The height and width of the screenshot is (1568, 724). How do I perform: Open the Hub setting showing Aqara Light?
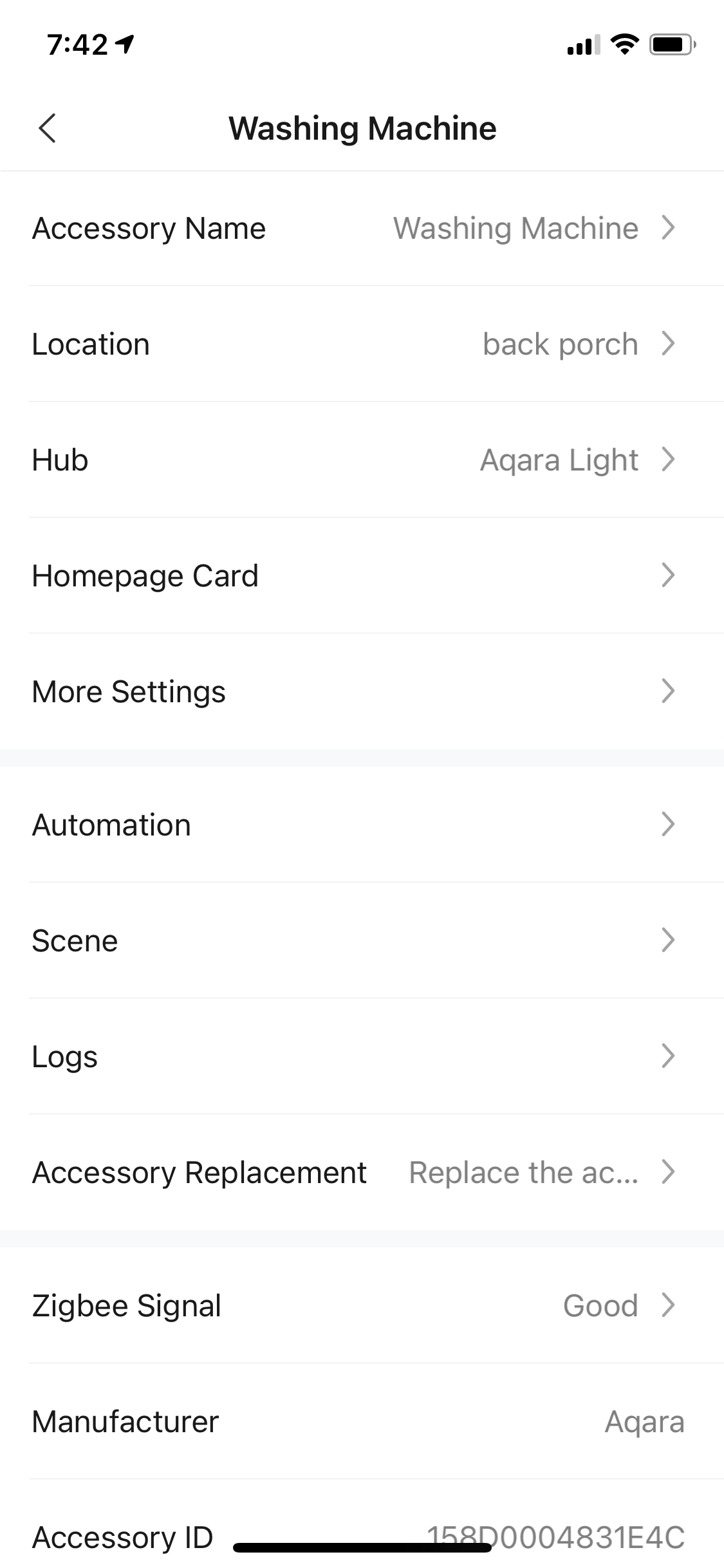(362, 460)
